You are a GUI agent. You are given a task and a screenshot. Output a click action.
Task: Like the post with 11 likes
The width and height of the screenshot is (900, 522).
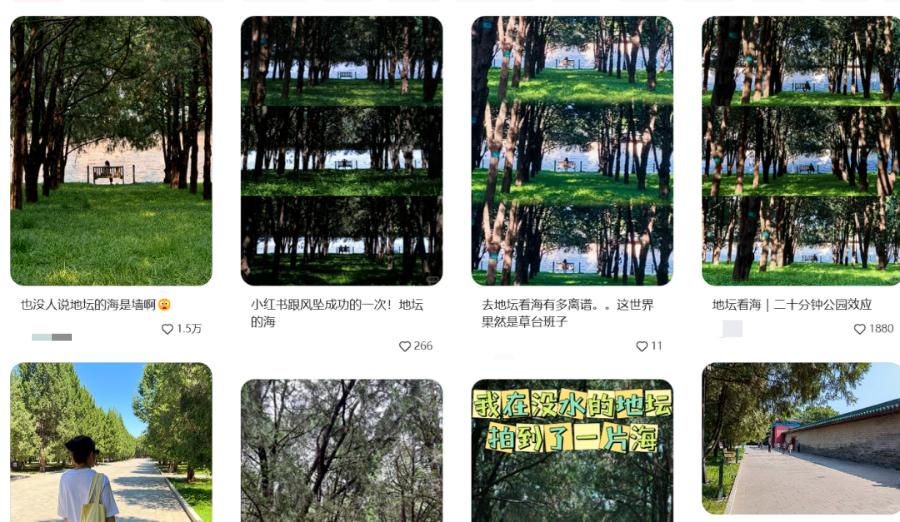(x=642, y=346)
